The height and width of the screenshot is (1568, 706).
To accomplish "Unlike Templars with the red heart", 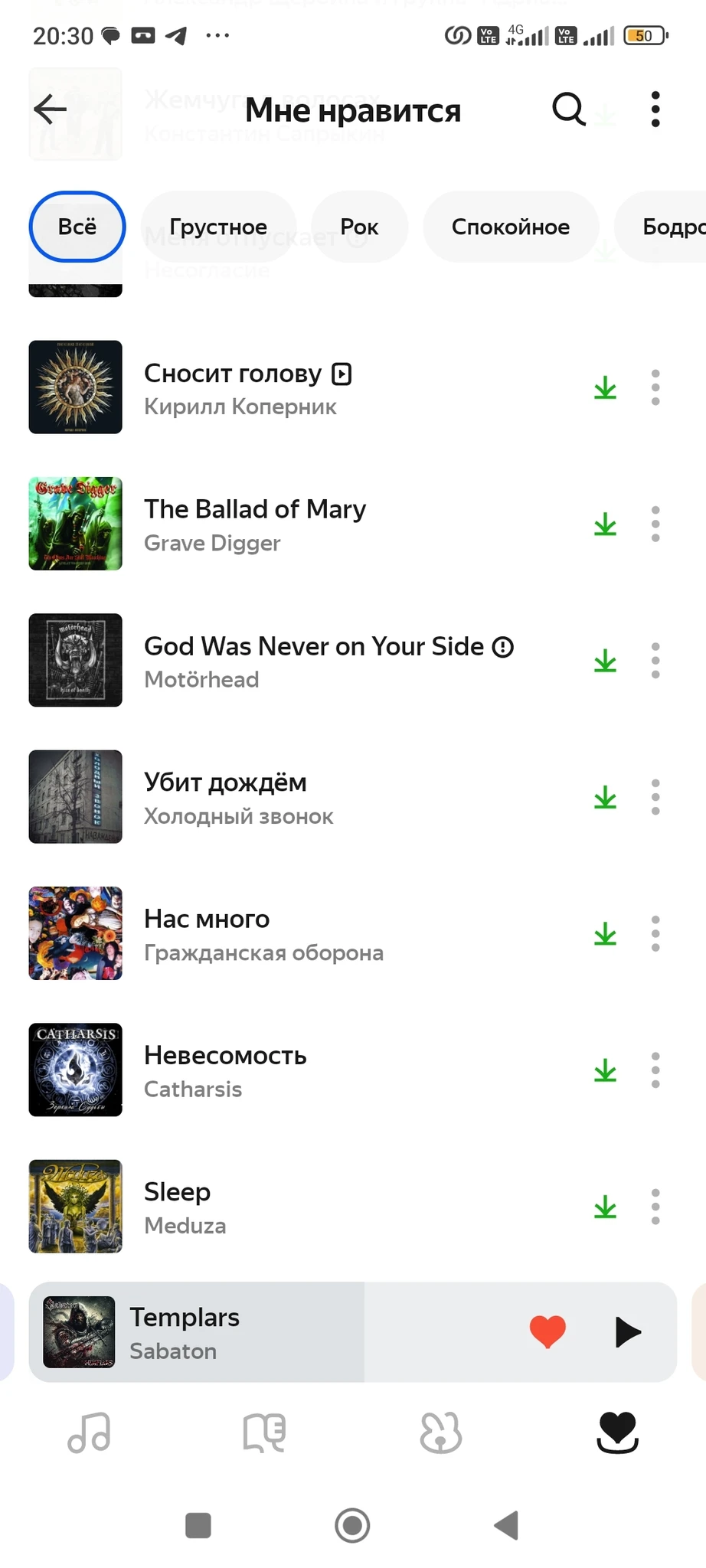I will point(547,1331).
